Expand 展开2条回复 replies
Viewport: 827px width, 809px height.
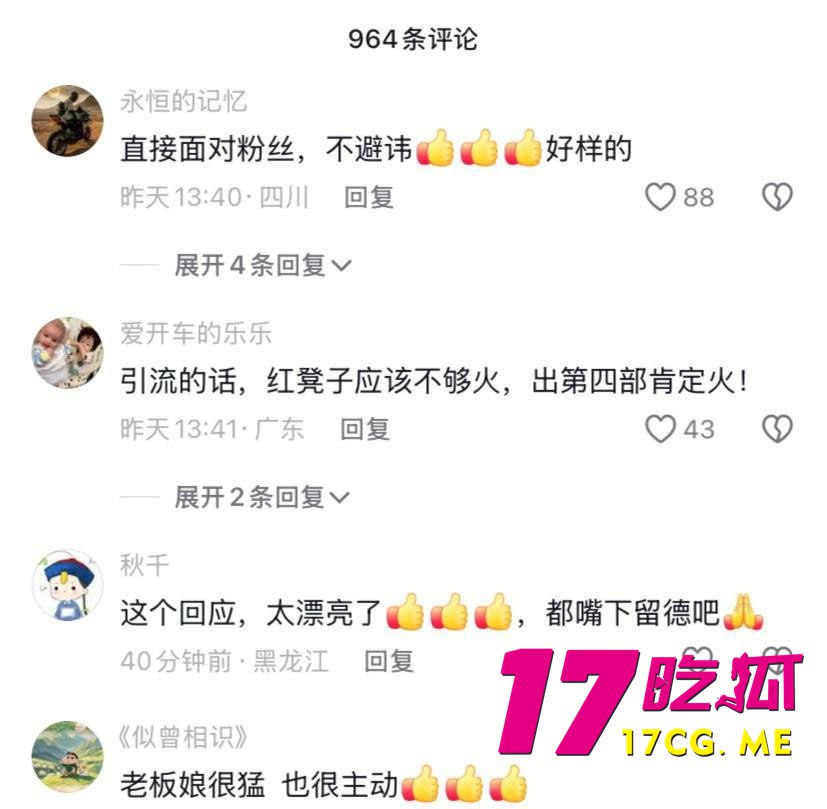tap(261, 497)
